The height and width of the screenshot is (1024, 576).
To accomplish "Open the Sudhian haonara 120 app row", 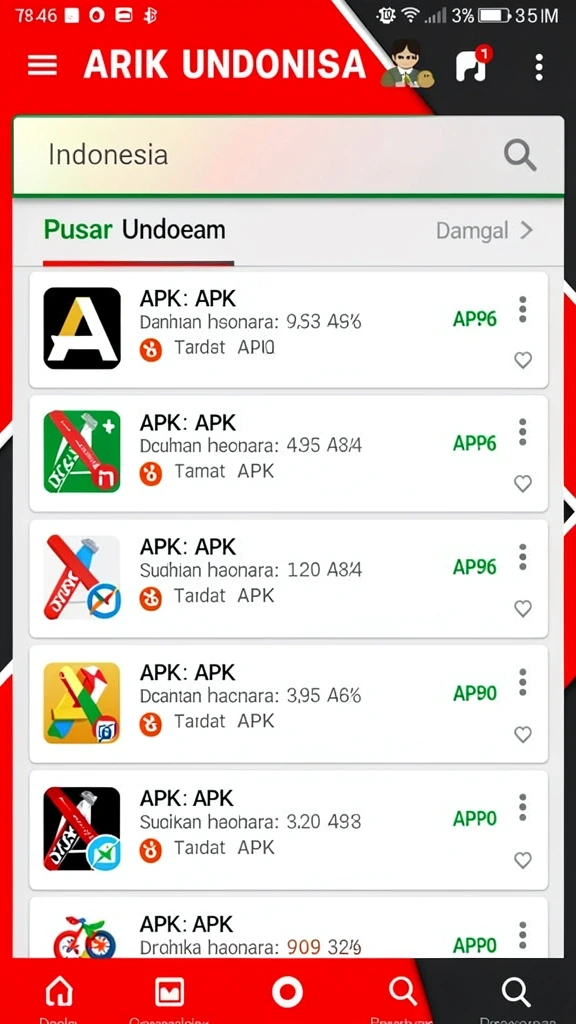I will click(x=288, y=578).
